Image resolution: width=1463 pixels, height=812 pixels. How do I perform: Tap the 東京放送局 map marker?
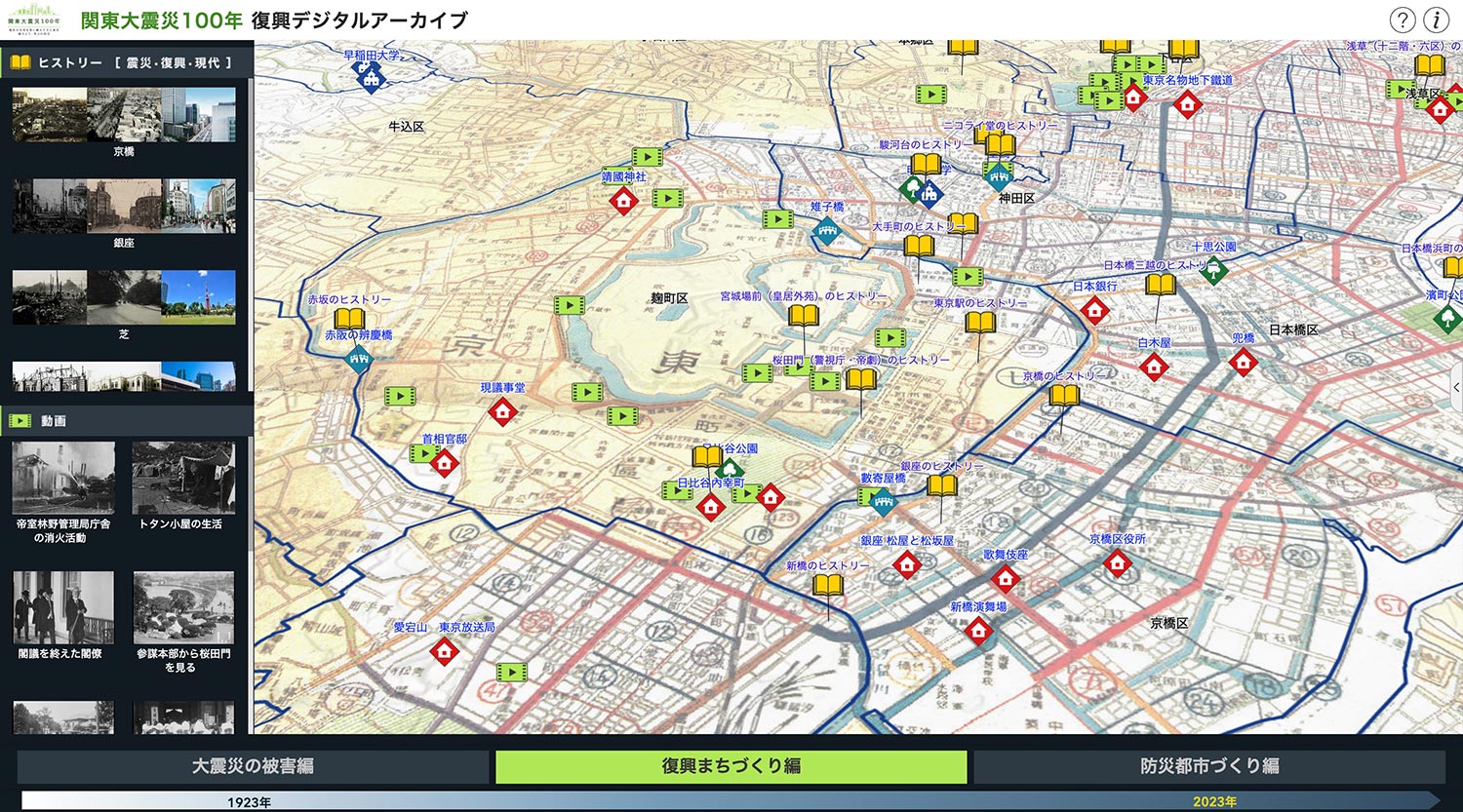pyautogui.click(x=445, y=651)
